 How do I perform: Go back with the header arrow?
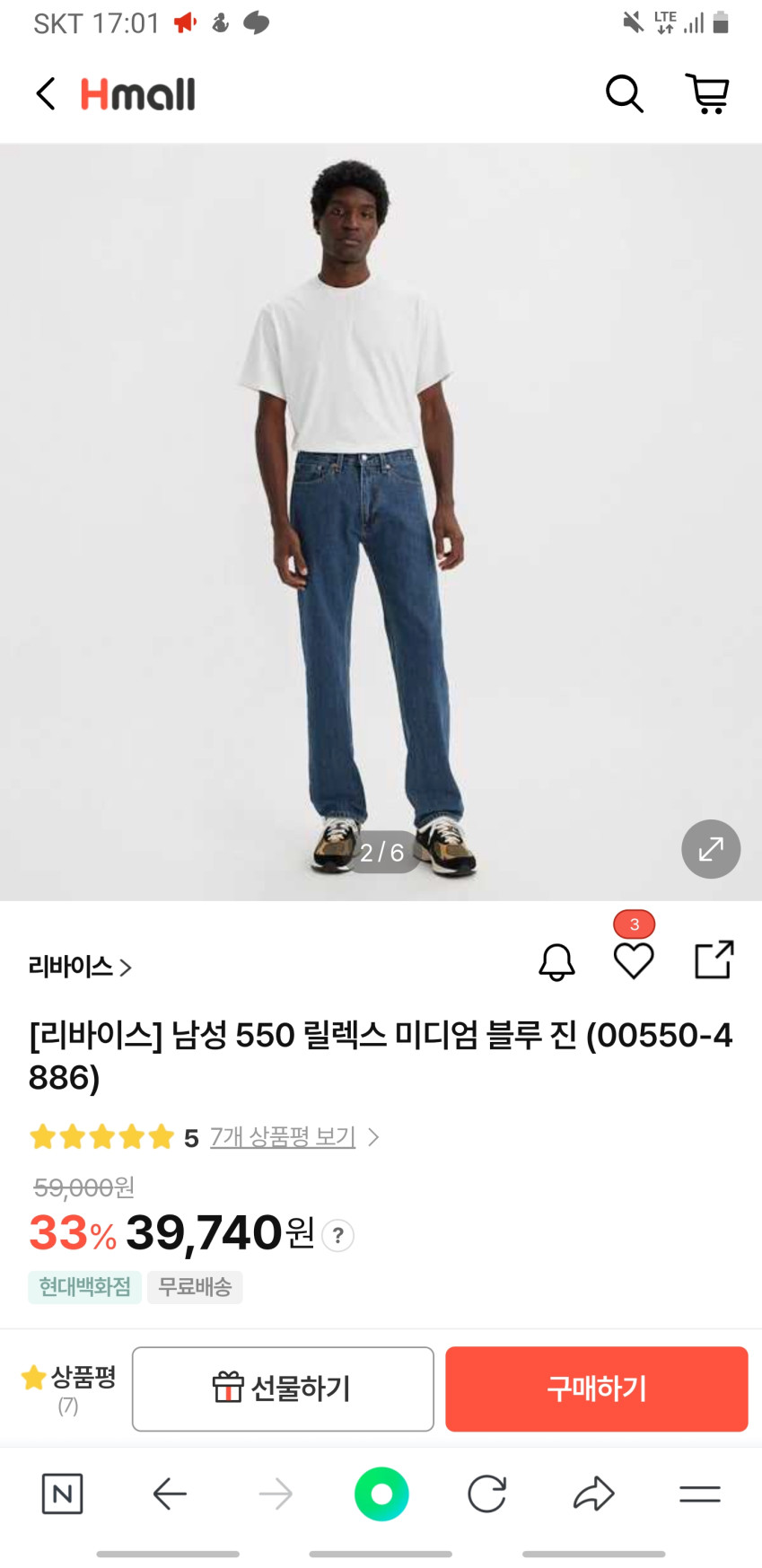coord(46,93)
